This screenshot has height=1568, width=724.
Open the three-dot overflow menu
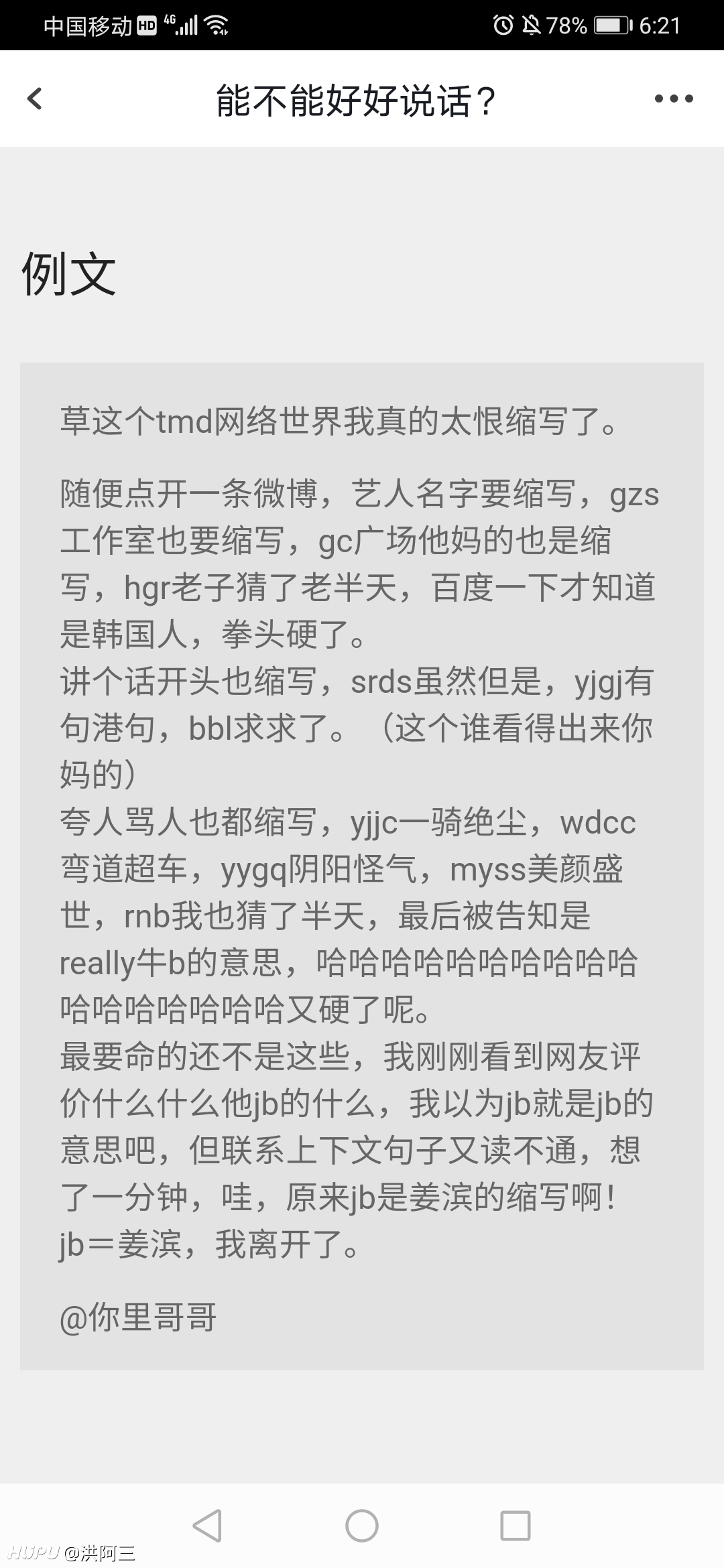[x=674, y=99]
